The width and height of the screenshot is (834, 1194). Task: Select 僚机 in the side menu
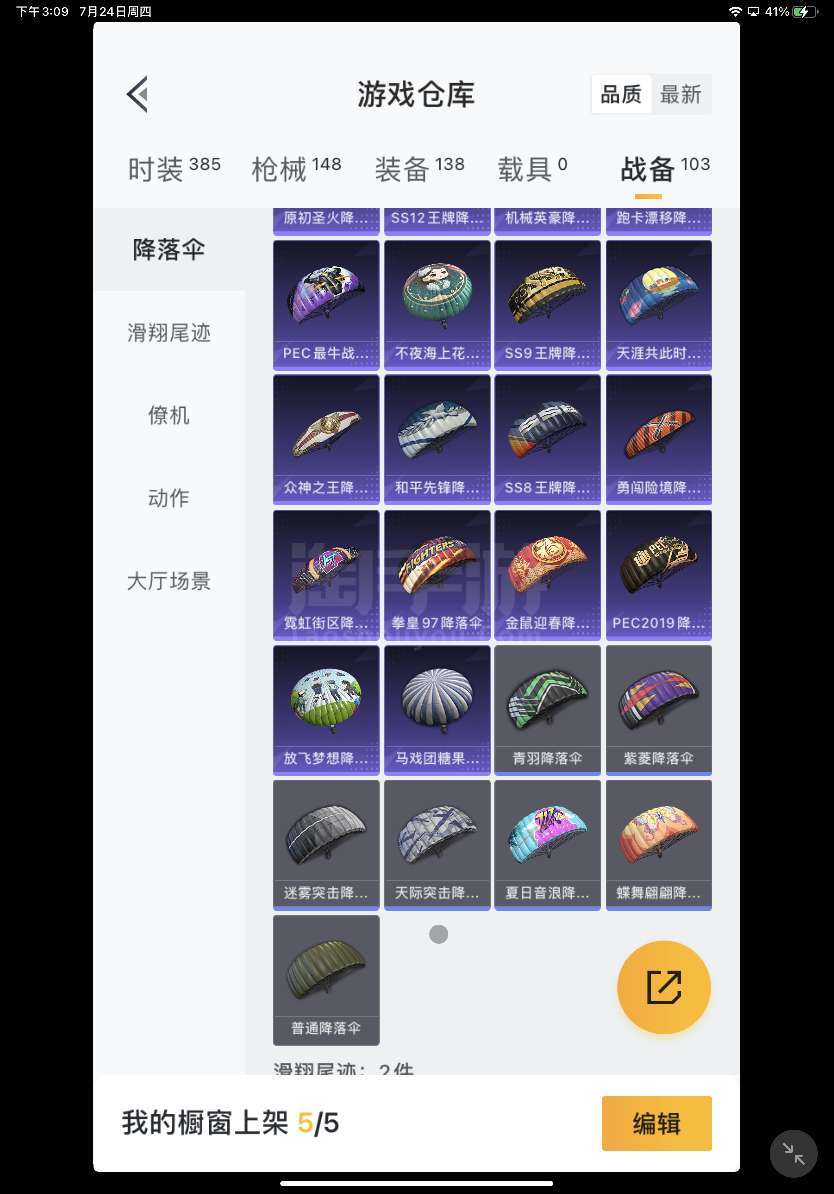point(169,416)
